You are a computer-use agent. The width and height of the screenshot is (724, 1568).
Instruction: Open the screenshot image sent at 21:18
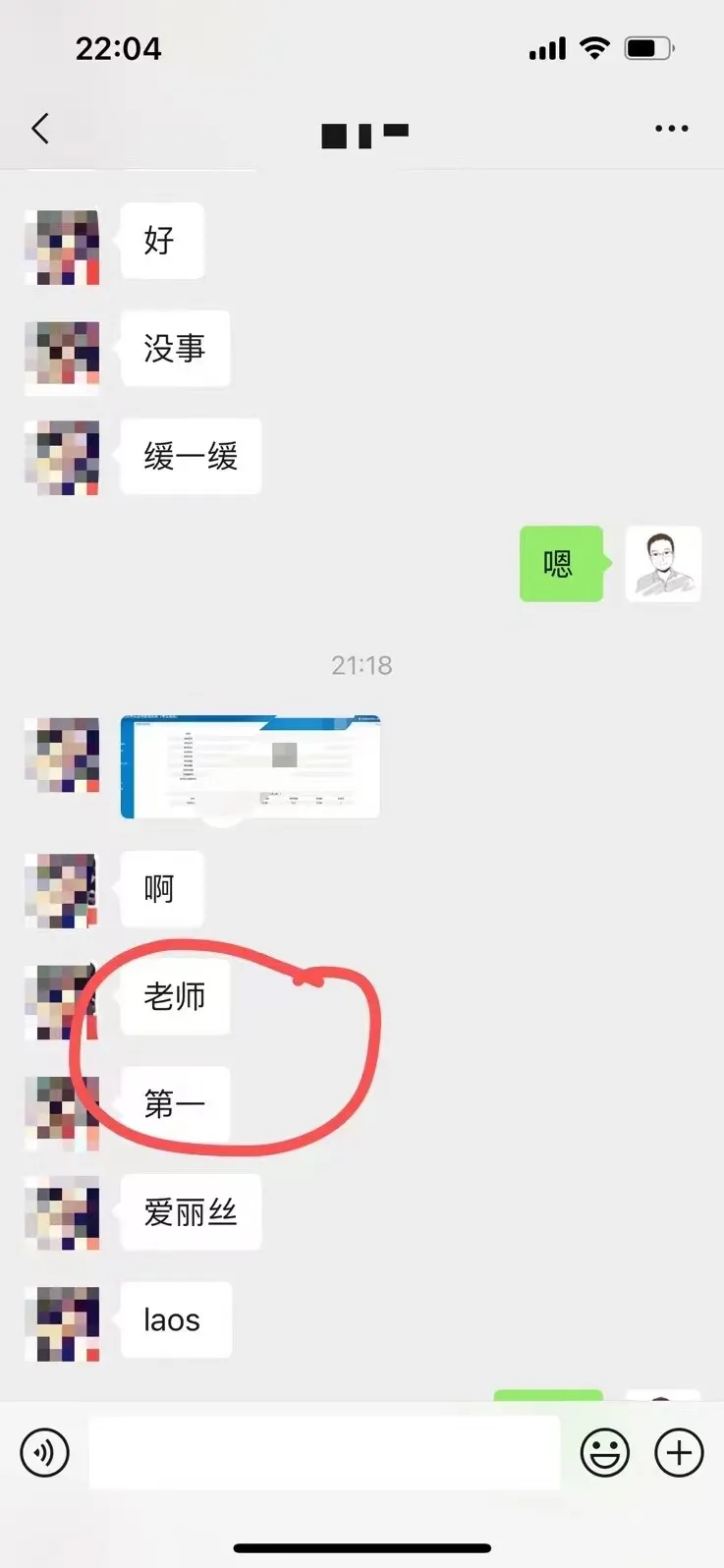(251, 767)
